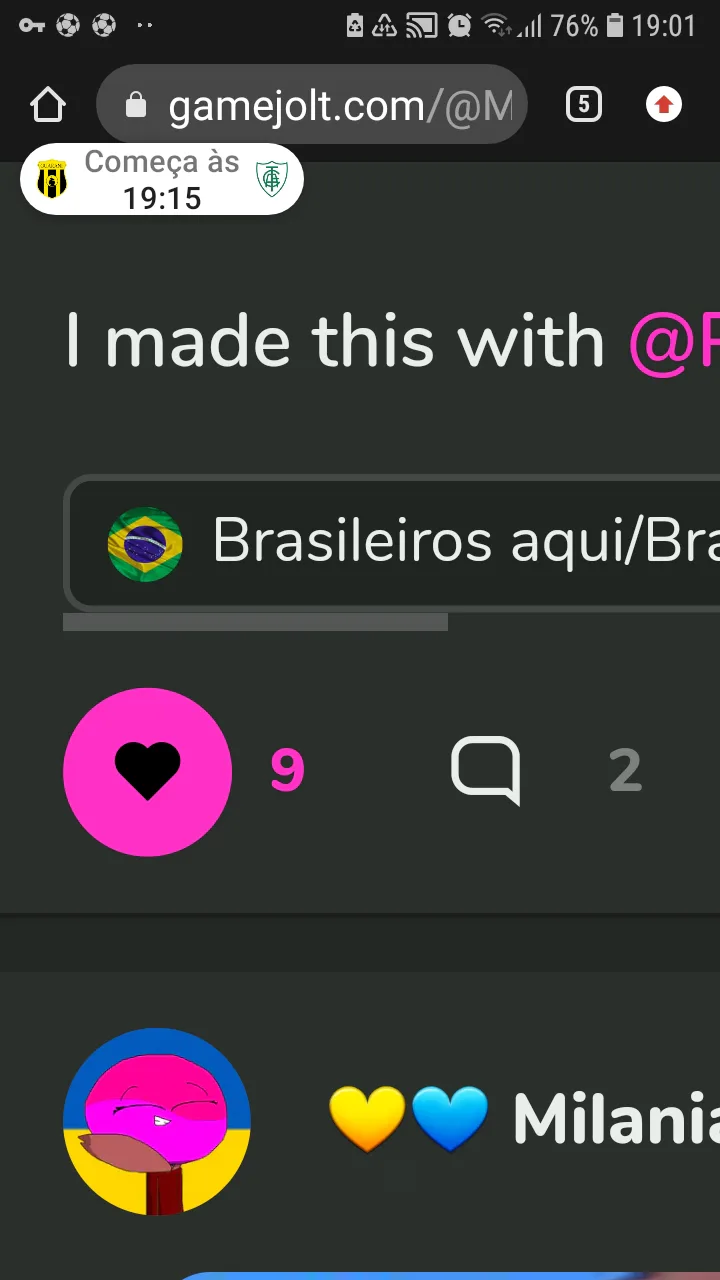
Task: Unlike the post via the heart button
Action: coord(147,772)
